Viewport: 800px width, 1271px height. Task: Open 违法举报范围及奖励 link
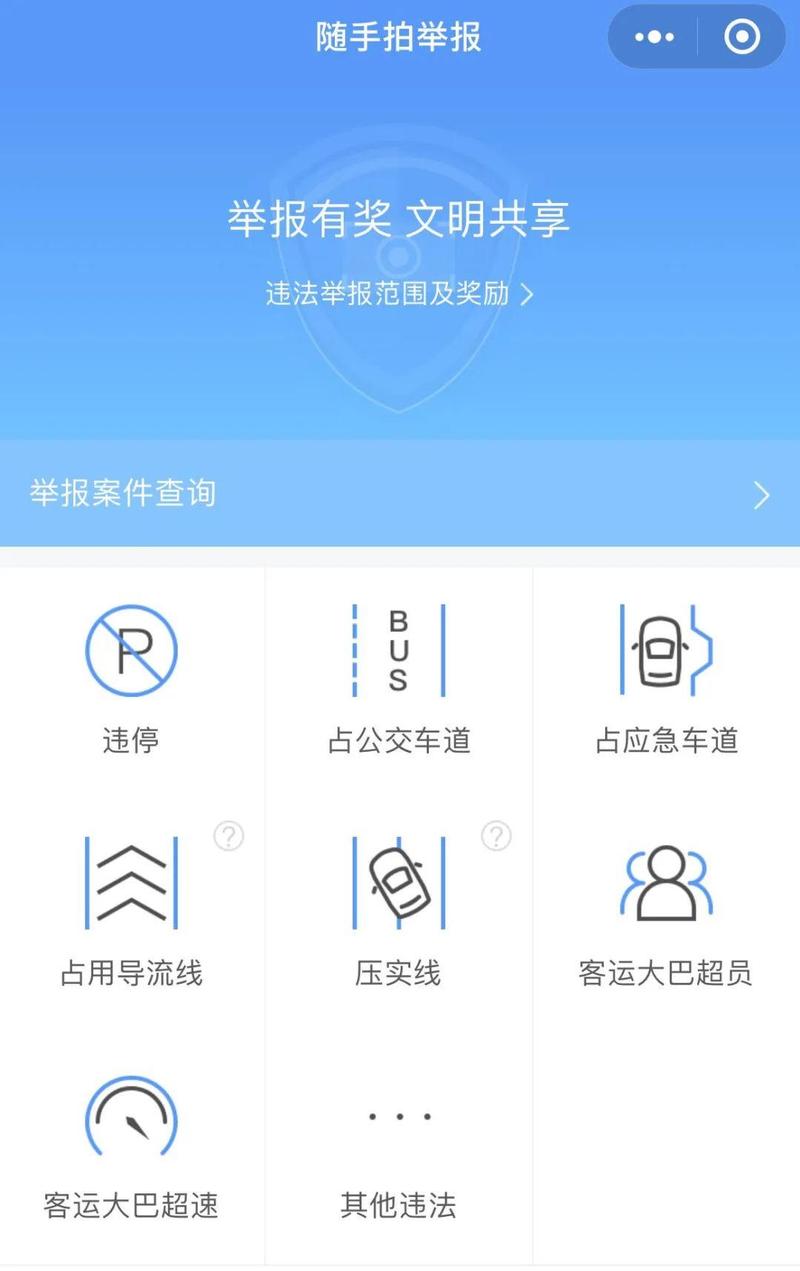point(399,293)
